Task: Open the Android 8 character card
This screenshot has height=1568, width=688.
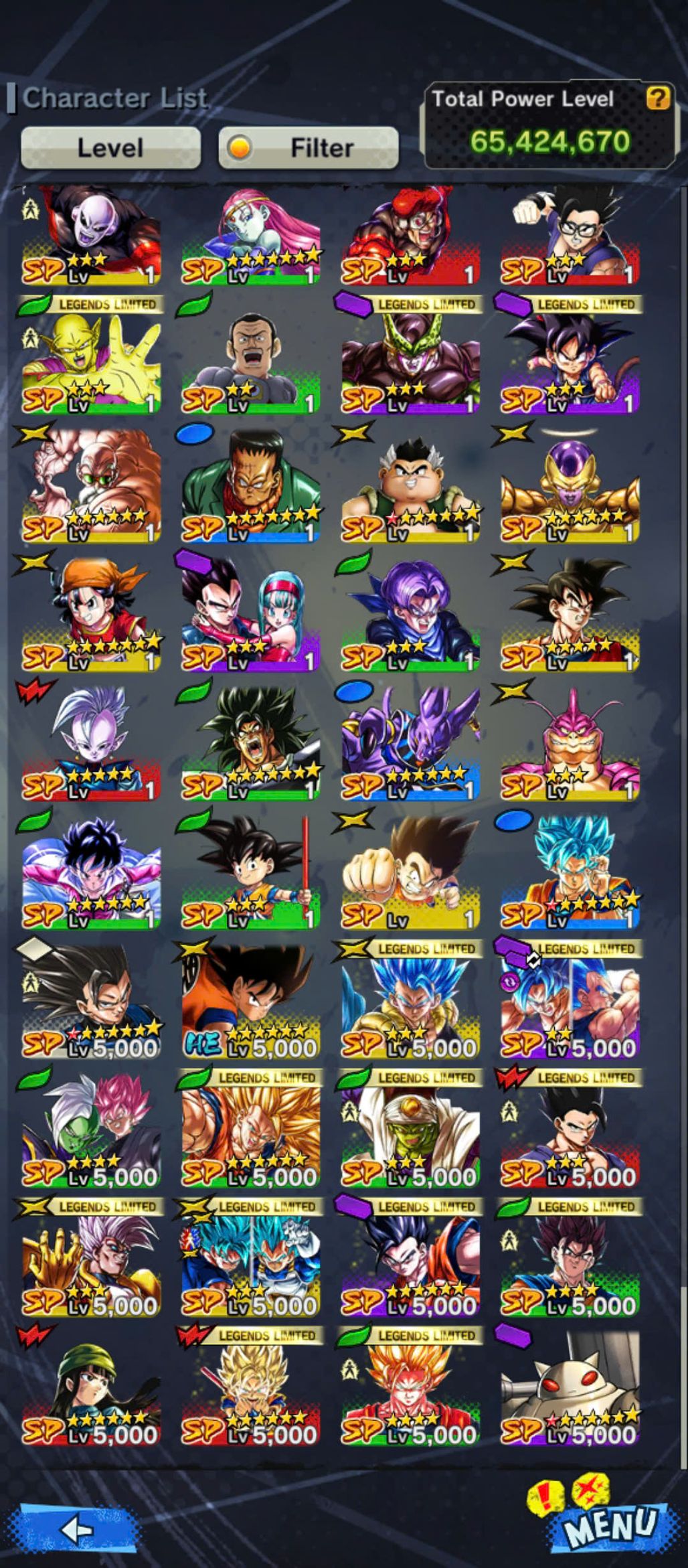Action: 250,485
